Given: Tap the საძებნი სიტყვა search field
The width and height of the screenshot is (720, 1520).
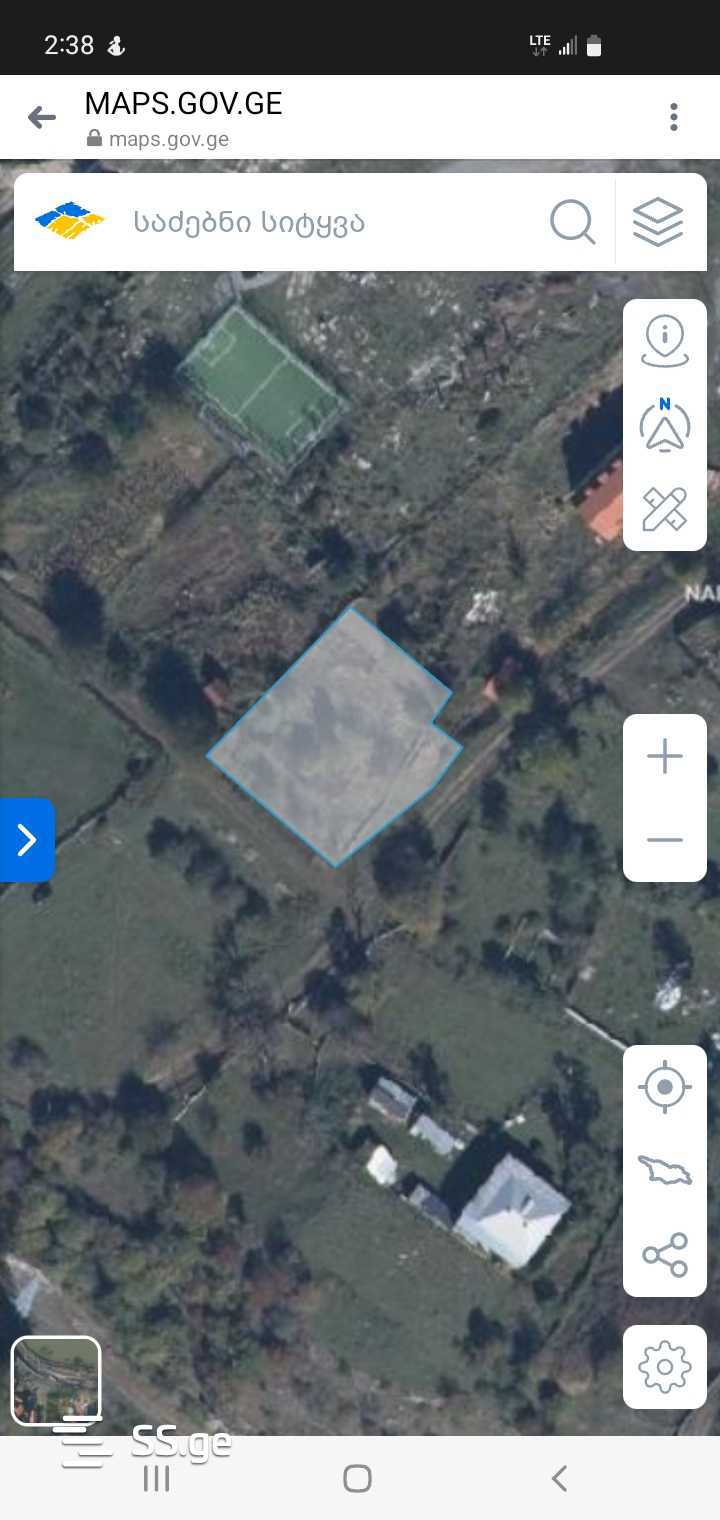Looking at the screenshot, I should click(x=330, y=222).
